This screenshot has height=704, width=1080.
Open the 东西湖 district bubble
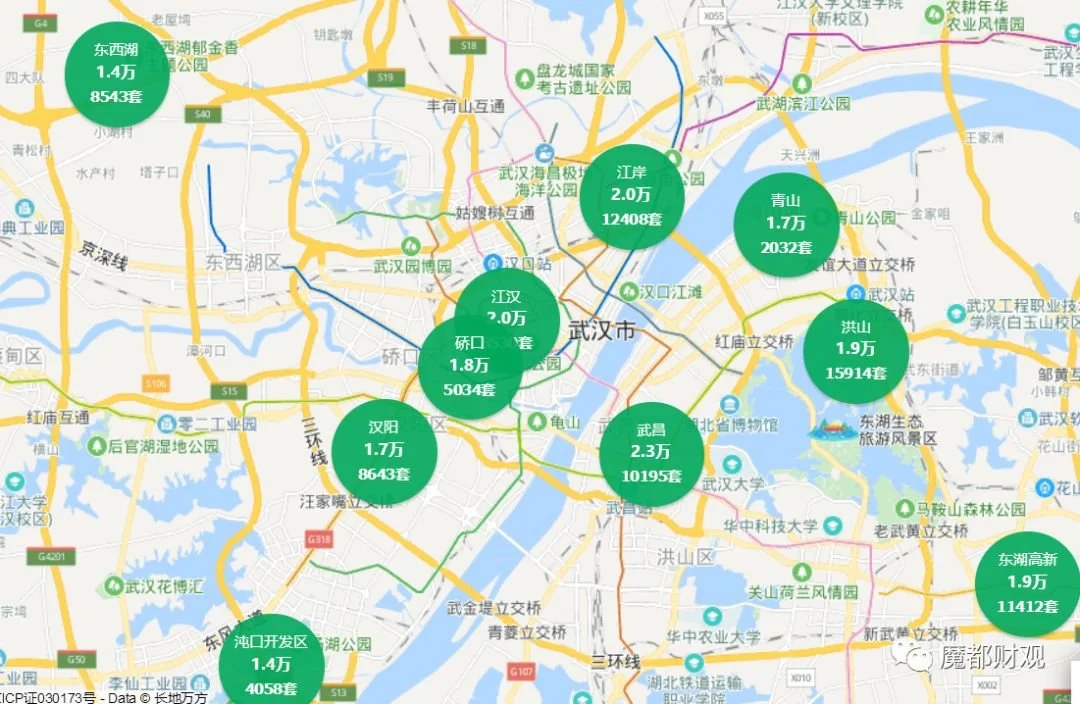[116, 73]
